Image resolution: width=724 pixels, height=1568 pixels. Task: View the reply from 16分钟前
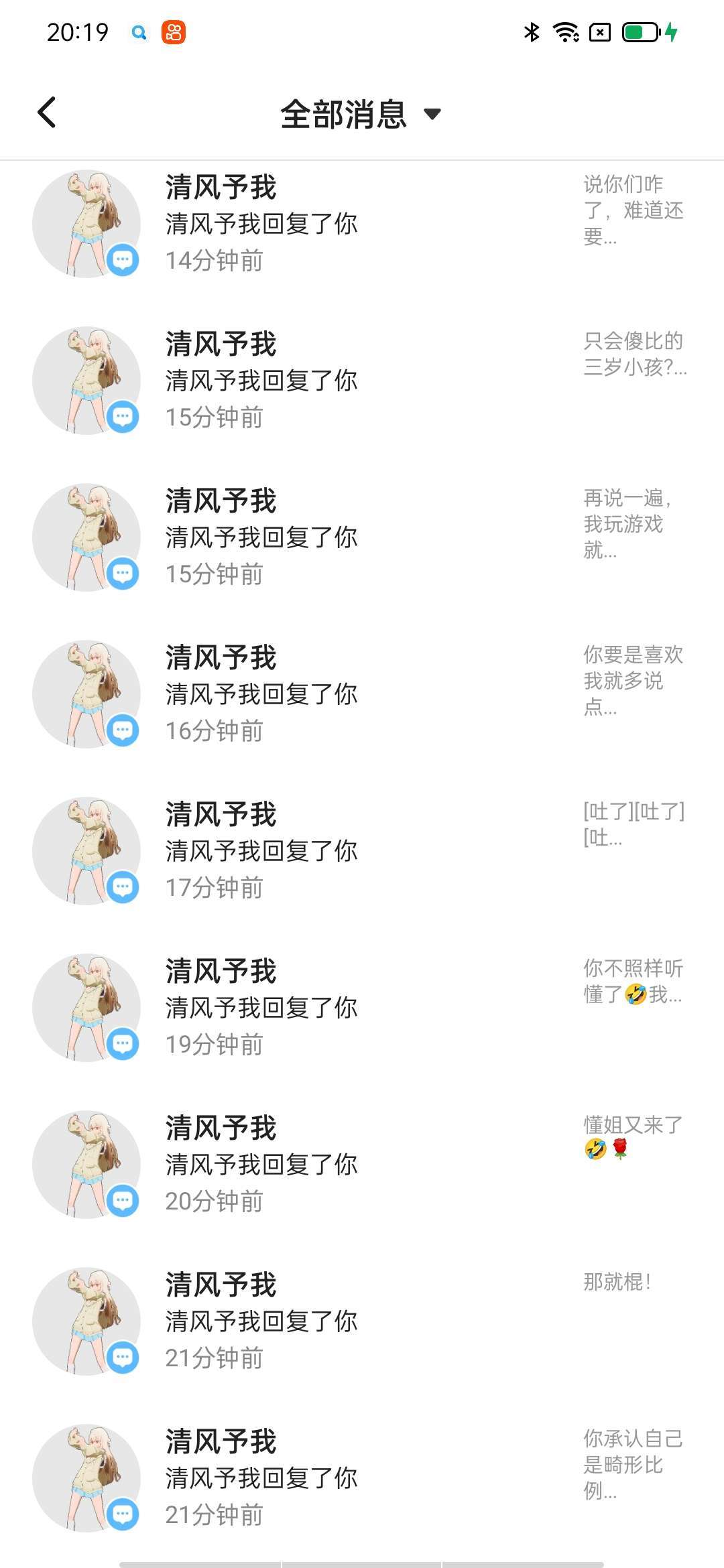362,694
